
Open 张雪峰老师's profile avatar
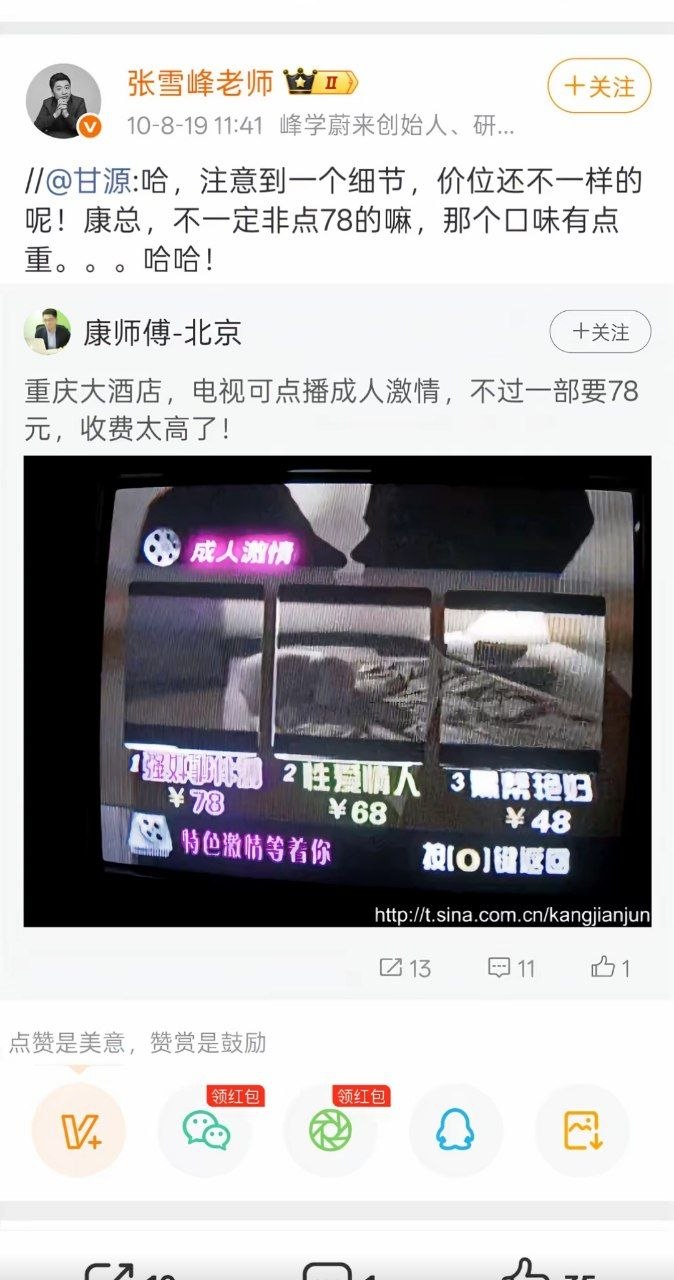click(62, 100)
